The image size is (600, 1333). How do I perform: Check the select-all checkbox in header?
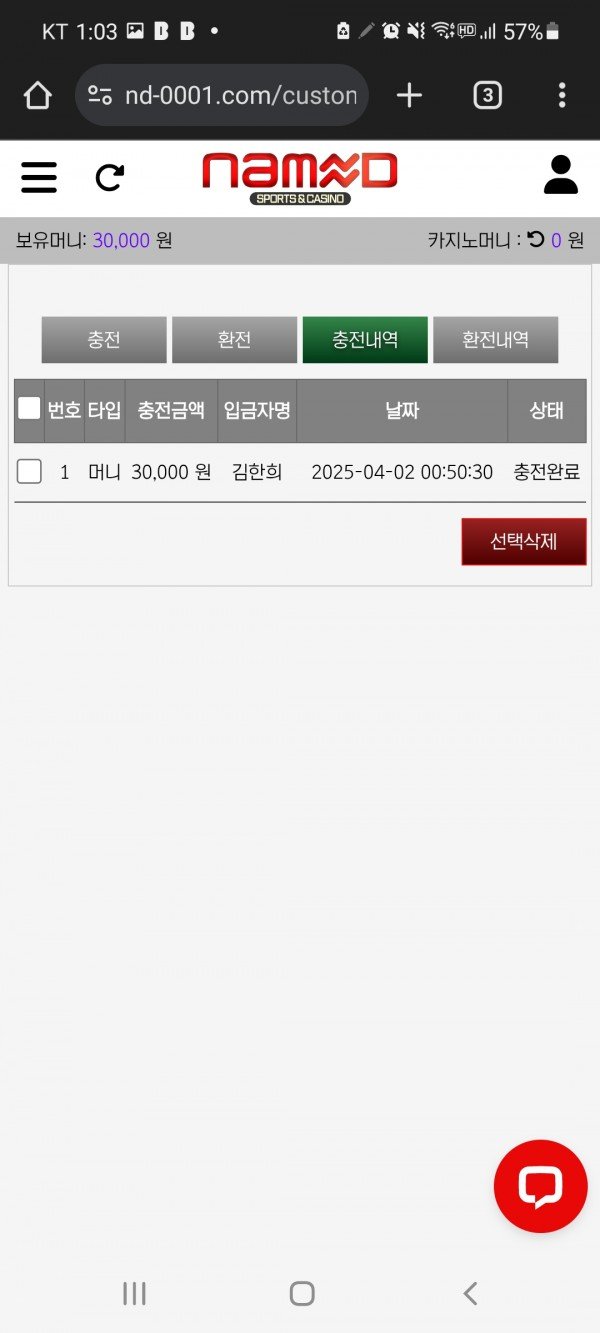coord(29,408)
